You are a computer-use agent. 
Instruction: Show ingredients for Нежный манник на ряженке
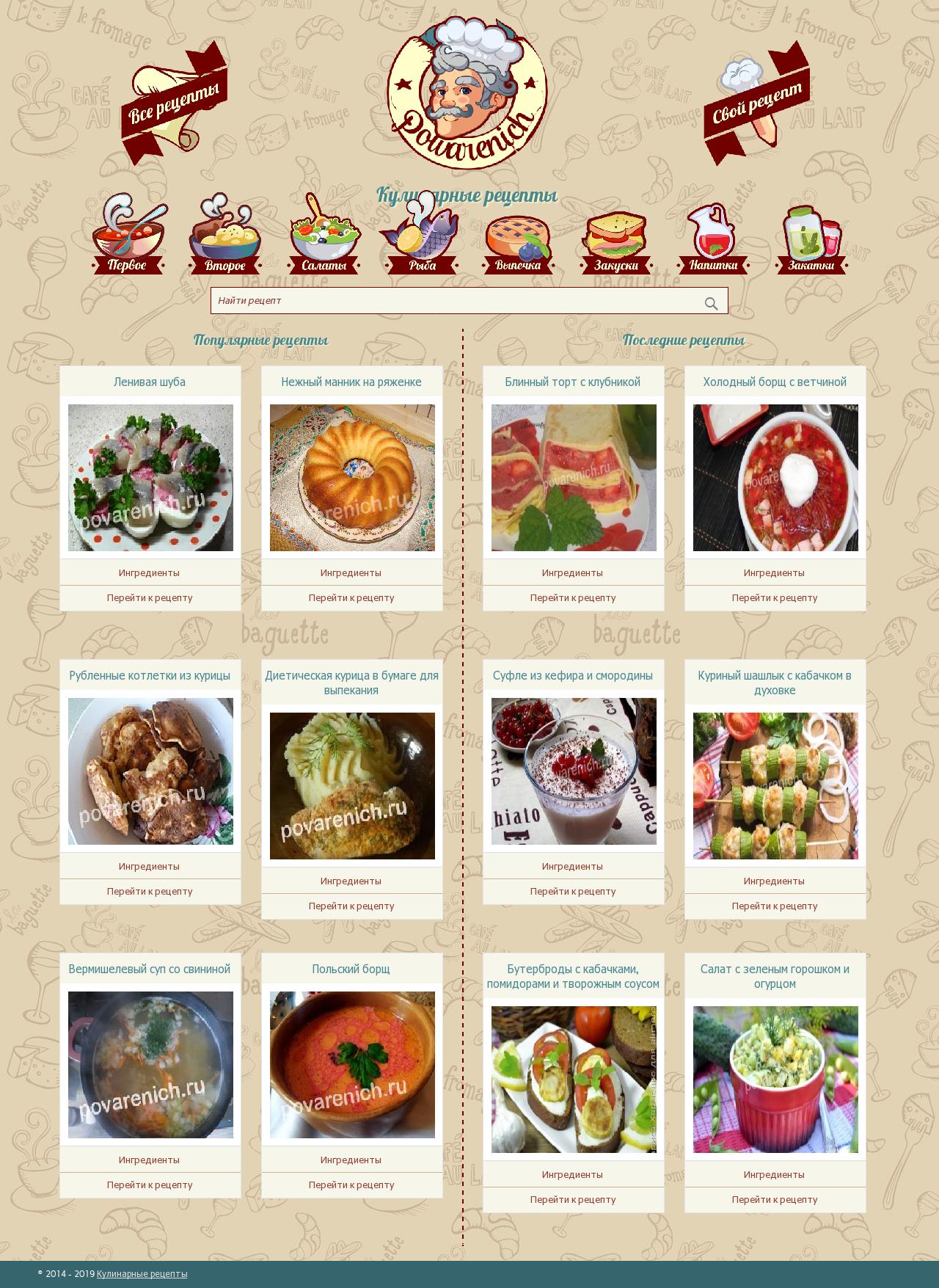[x=351, y=572]
